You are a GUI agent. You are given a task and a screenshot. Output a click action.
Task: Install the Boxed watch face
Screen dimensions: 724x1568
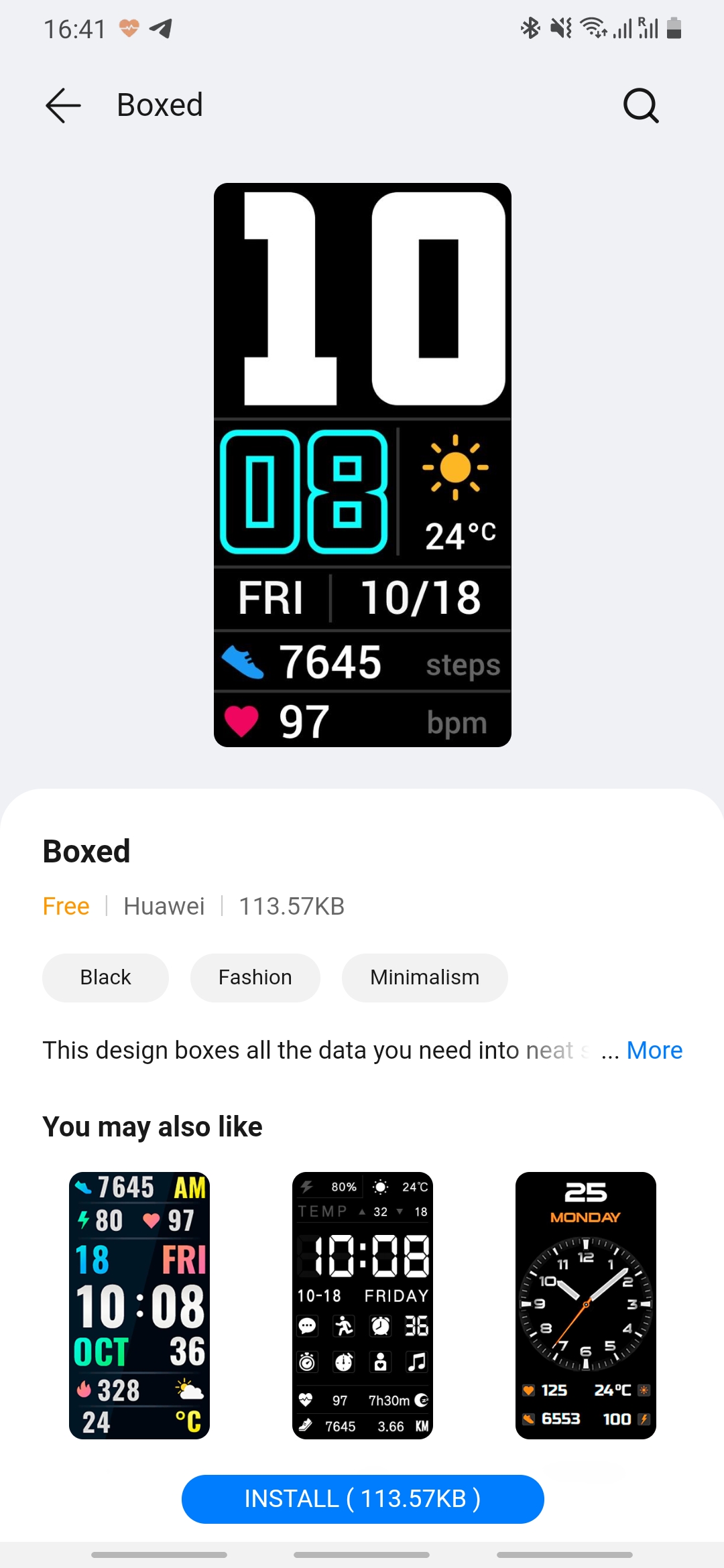click(x=362, y=1499)
